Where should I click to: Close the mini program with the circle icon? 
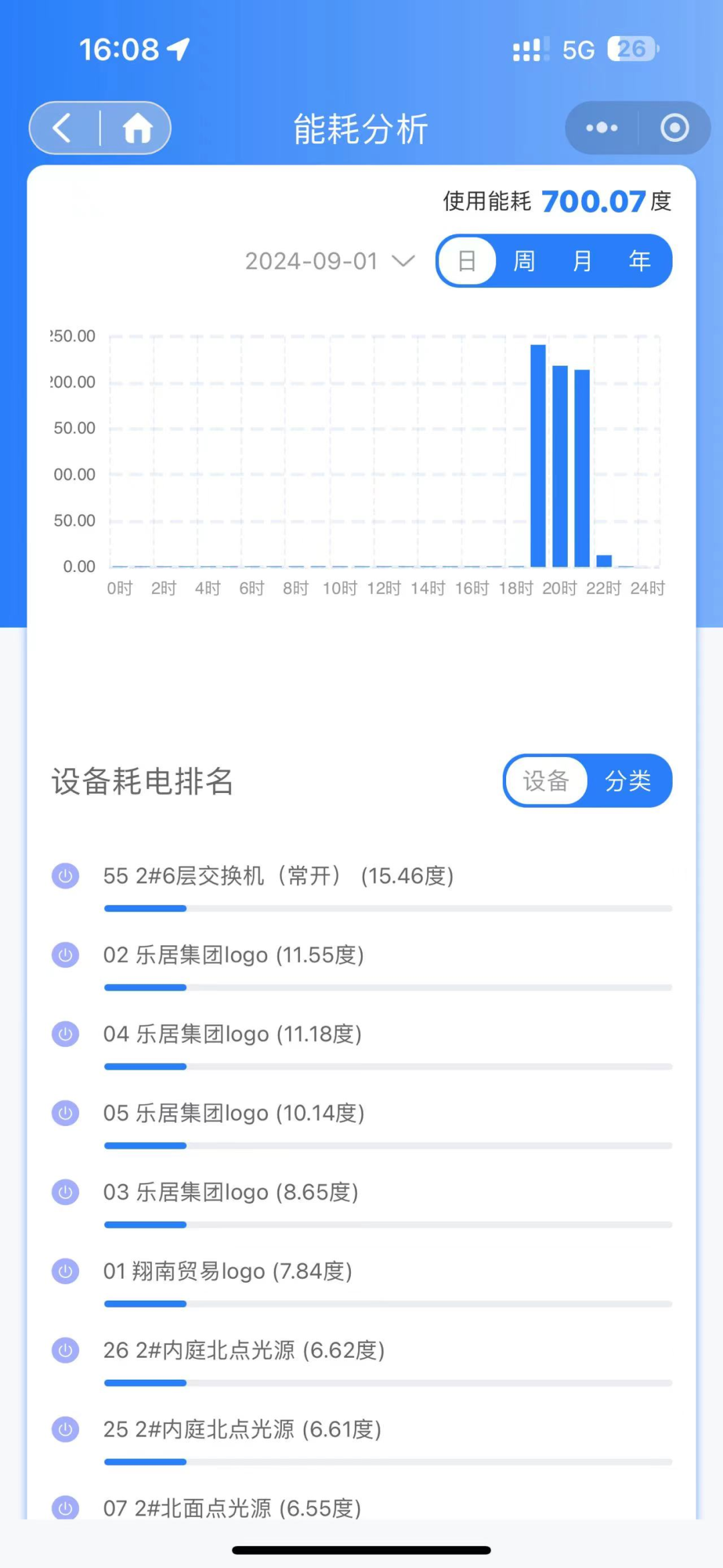[x=674, y=127]
